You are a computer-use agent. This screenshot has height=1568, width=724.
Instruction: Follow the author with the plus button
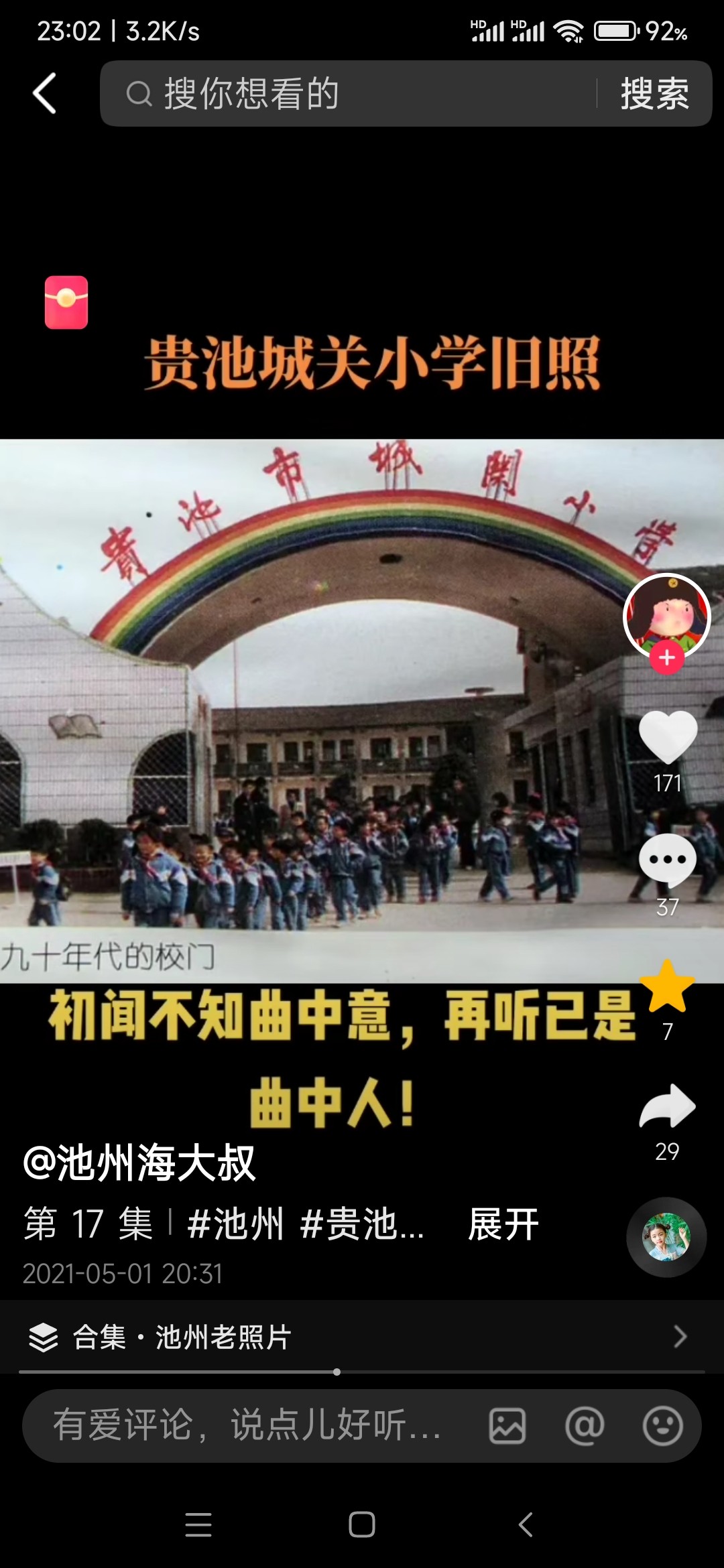pyautogui.click(x=666, y=657)
